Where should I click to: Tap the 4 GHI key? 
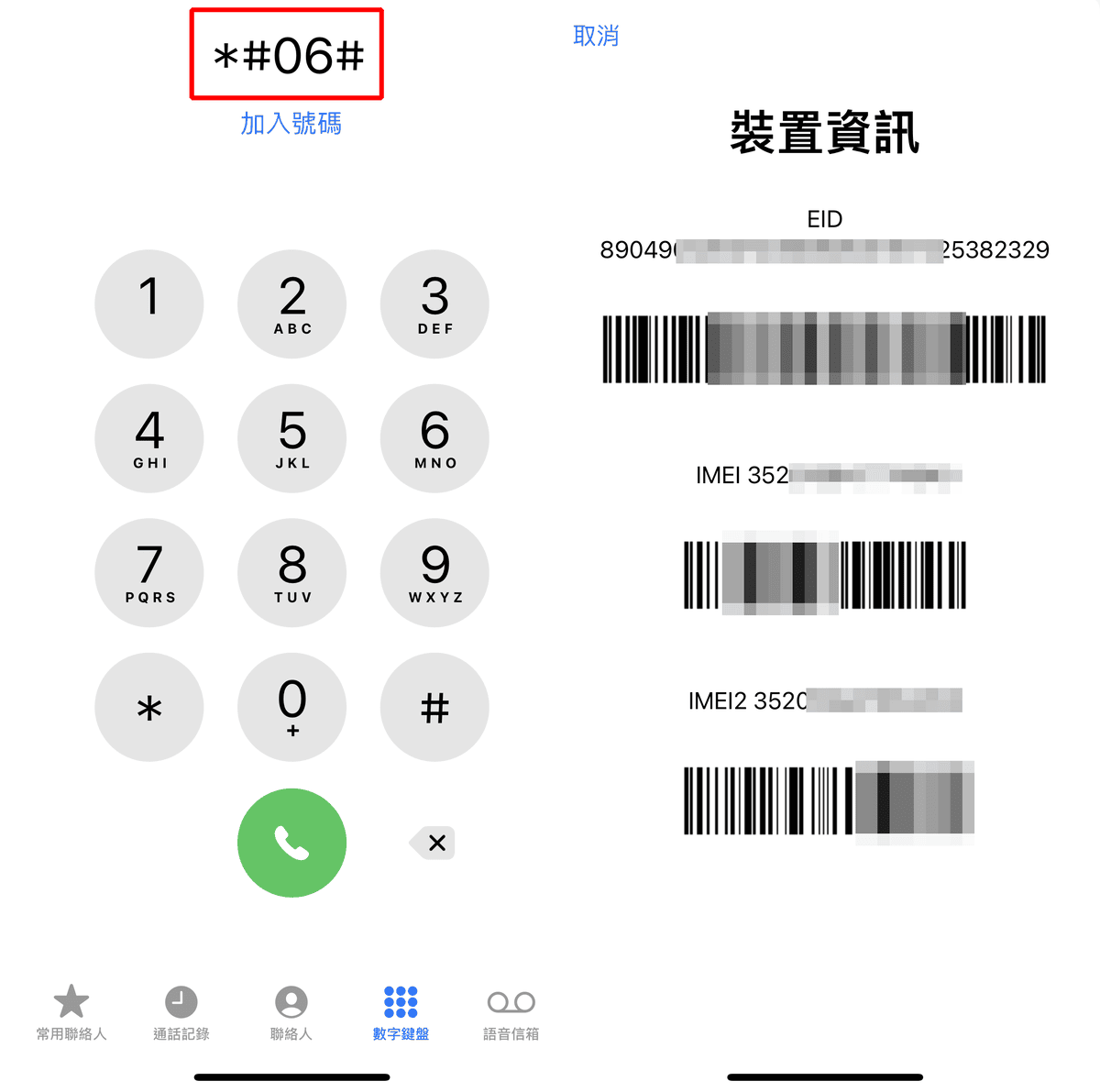(x=149, y=438)
